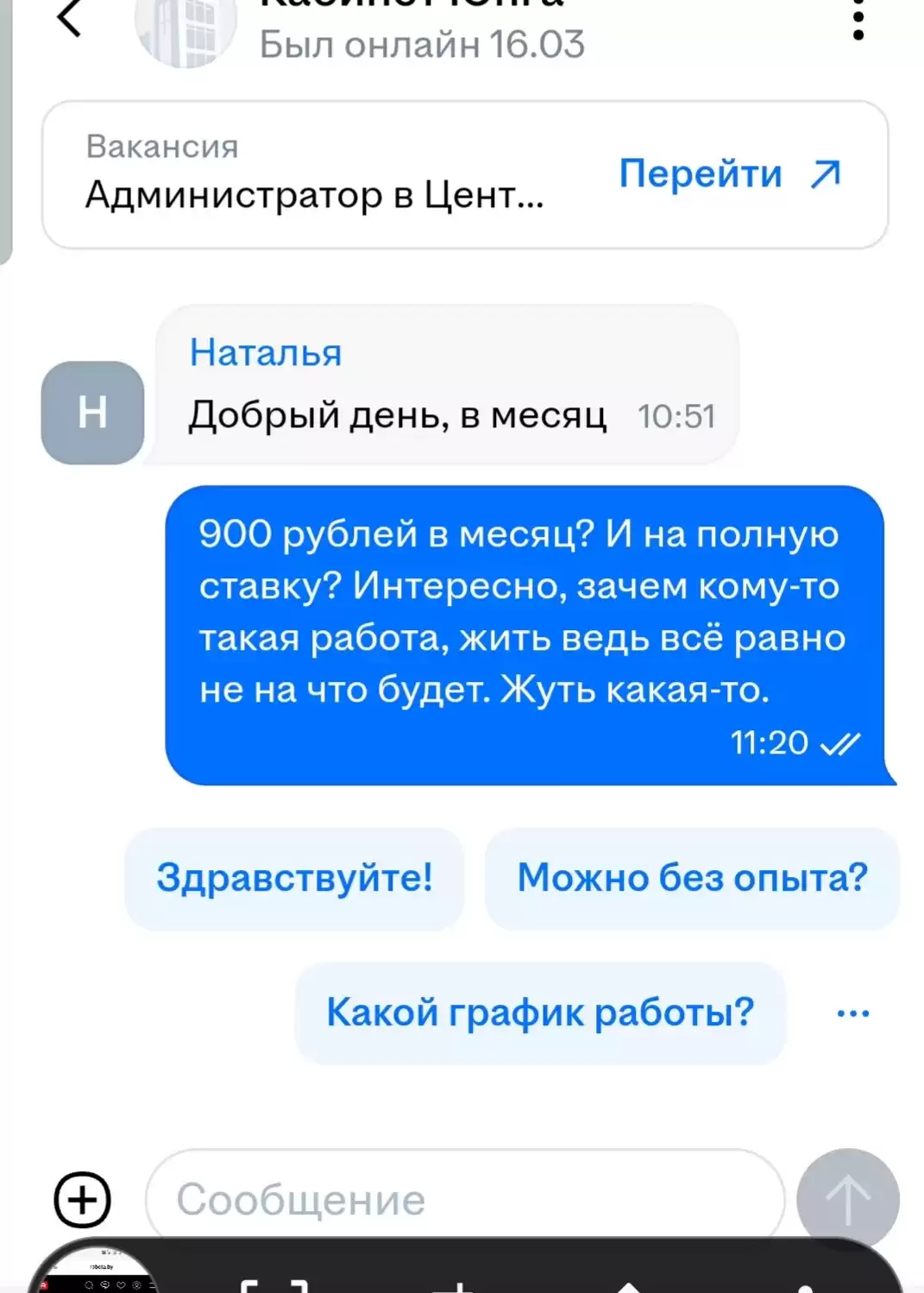Open the three-dot overflow menu
The height and width of the screenshot is (1293, 924).
(x=858, y=19)
